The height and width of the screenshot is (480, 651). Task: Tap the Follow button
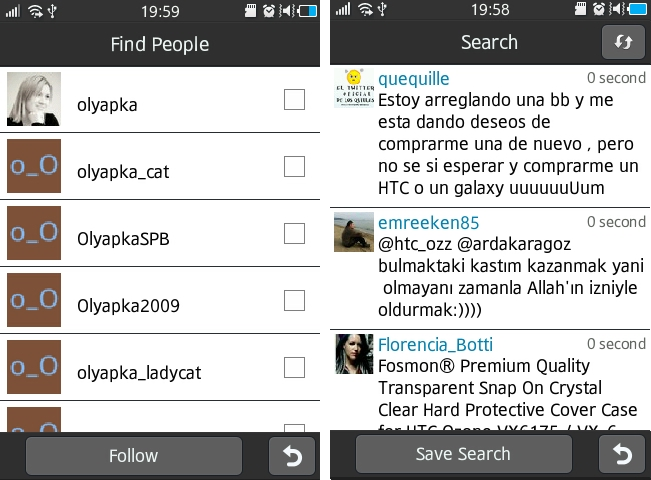[133, 455]
